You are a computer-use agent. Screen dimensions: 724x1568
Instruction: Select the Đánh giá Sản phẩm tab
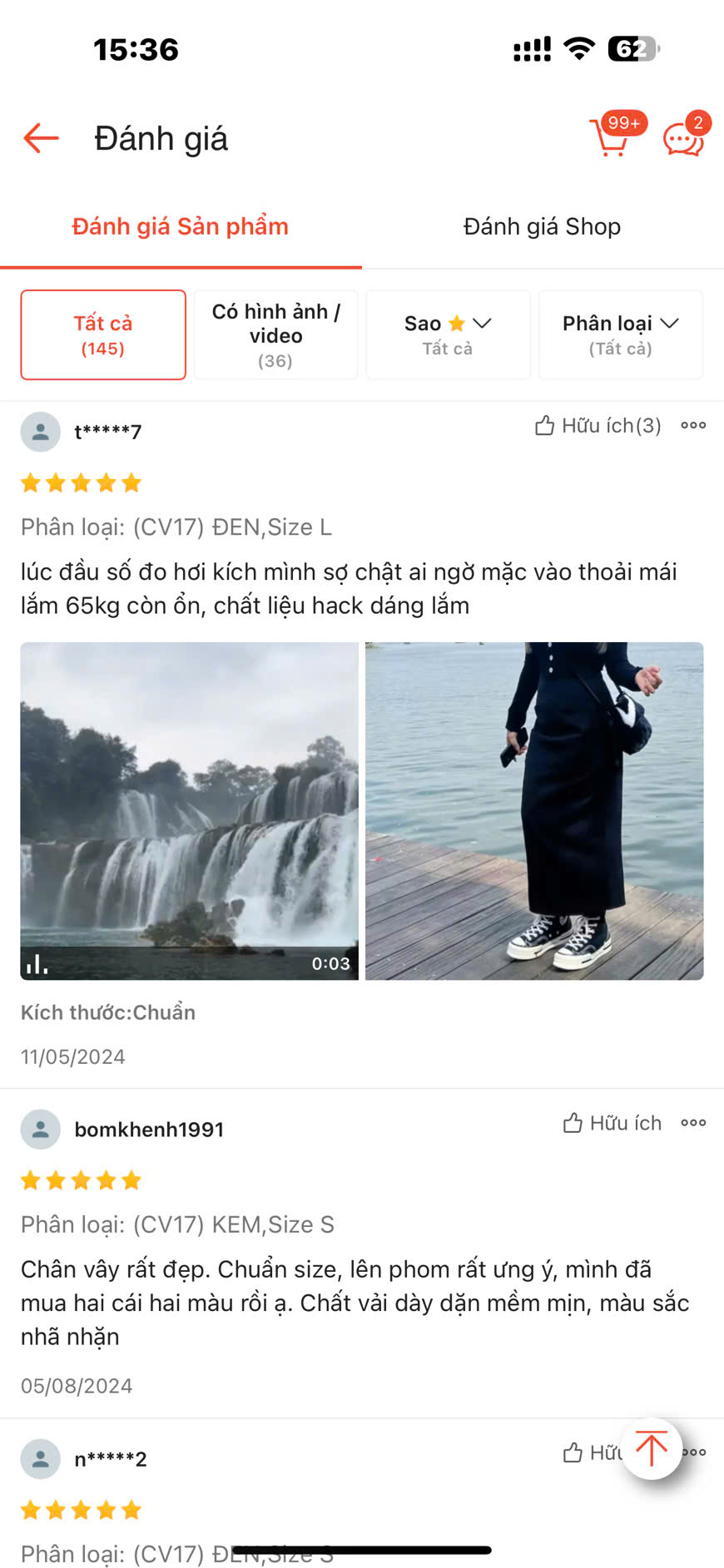click(x=180, y=227)
